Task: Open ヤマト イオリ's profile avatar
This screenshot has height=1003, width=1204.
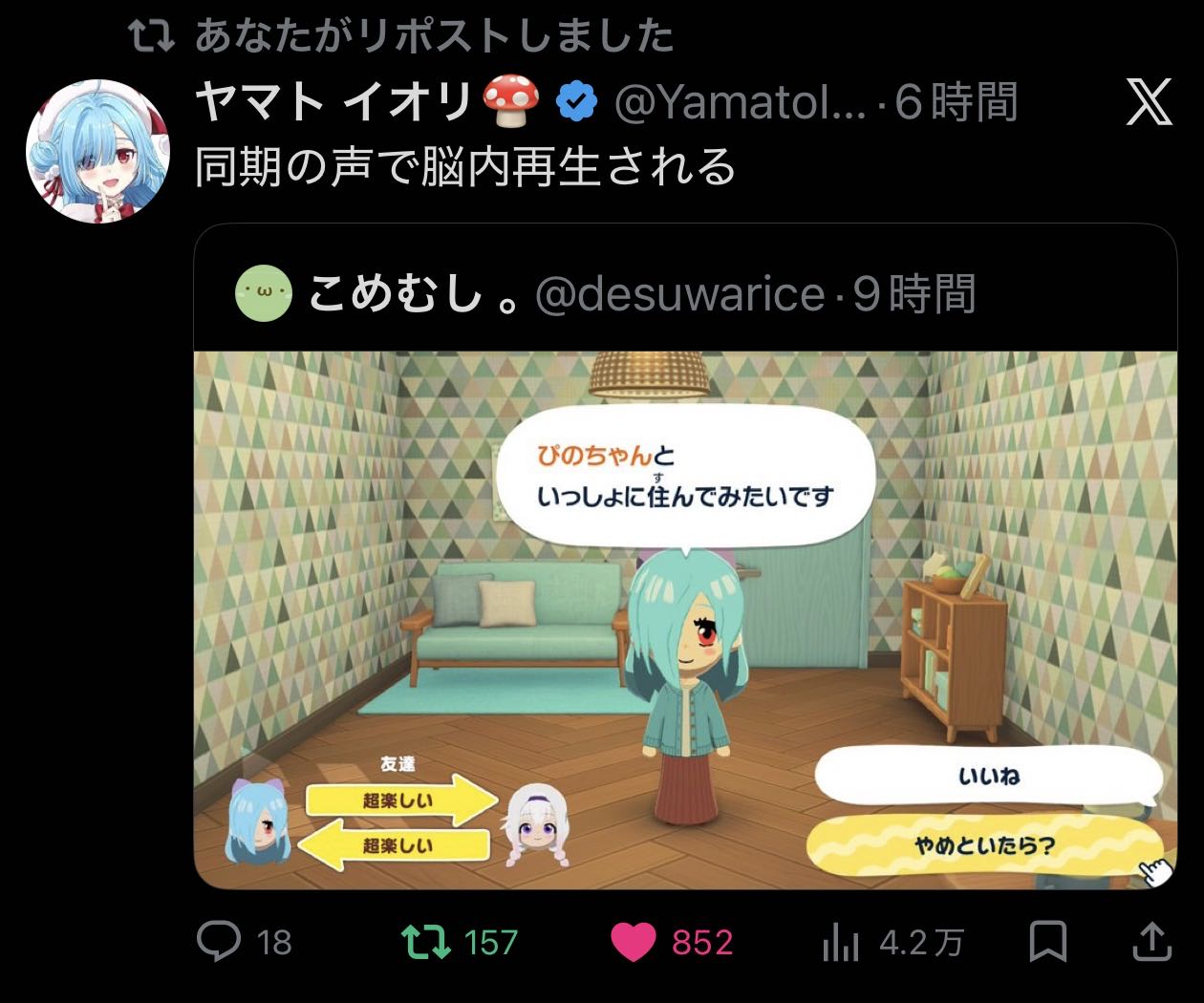Action: coord(97,151)
